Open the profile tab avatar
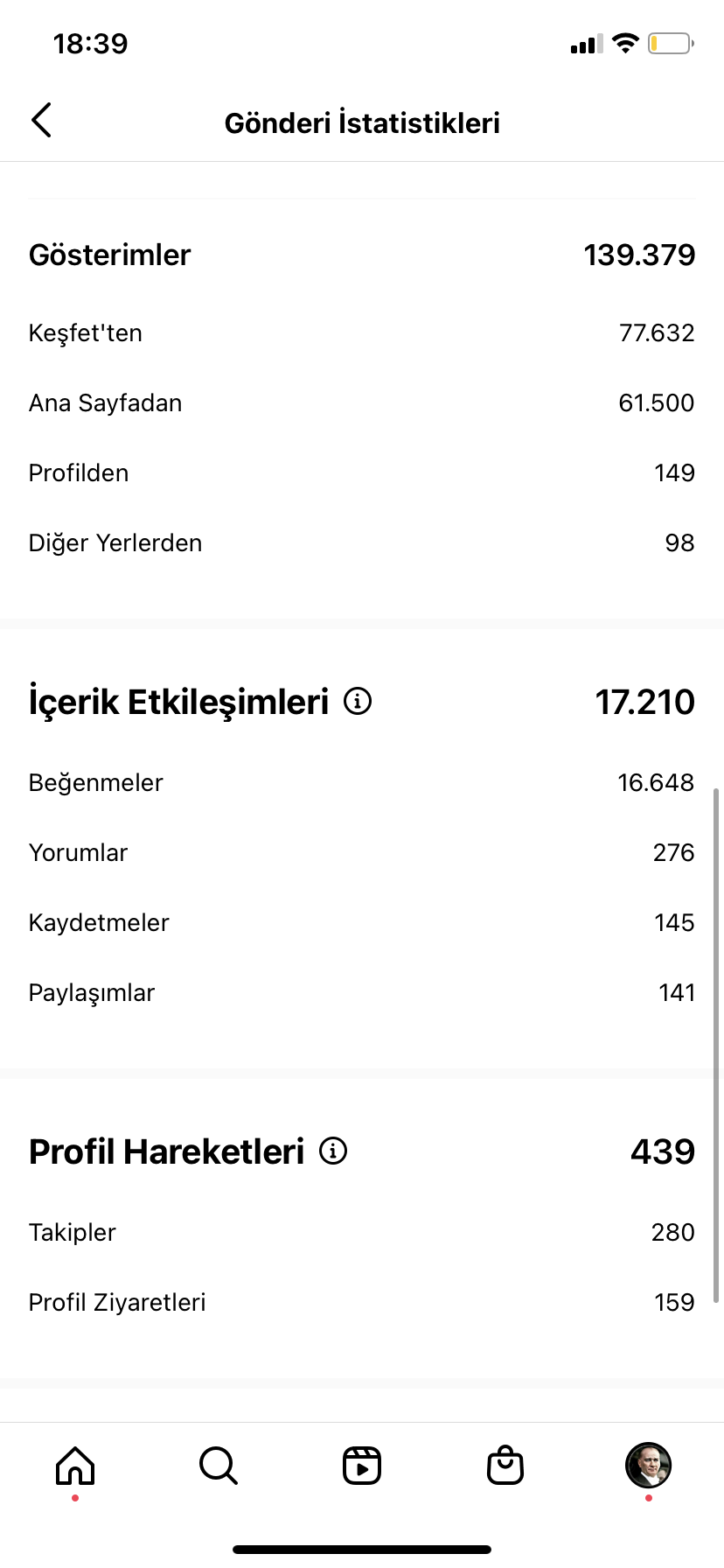Screen dimensions: 724x1568 [648, 1466]
